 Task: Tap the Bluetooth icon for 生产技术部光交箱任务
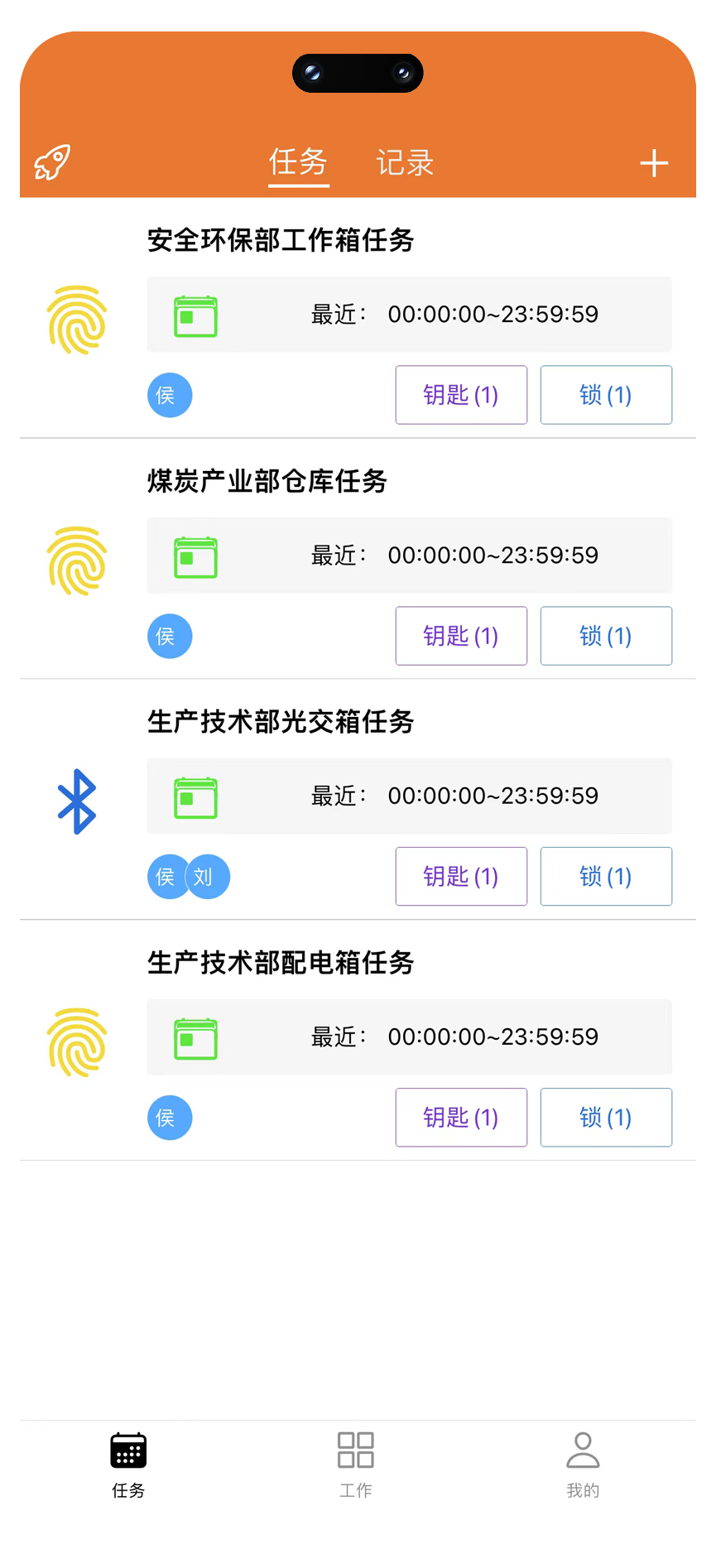(77, 801)
